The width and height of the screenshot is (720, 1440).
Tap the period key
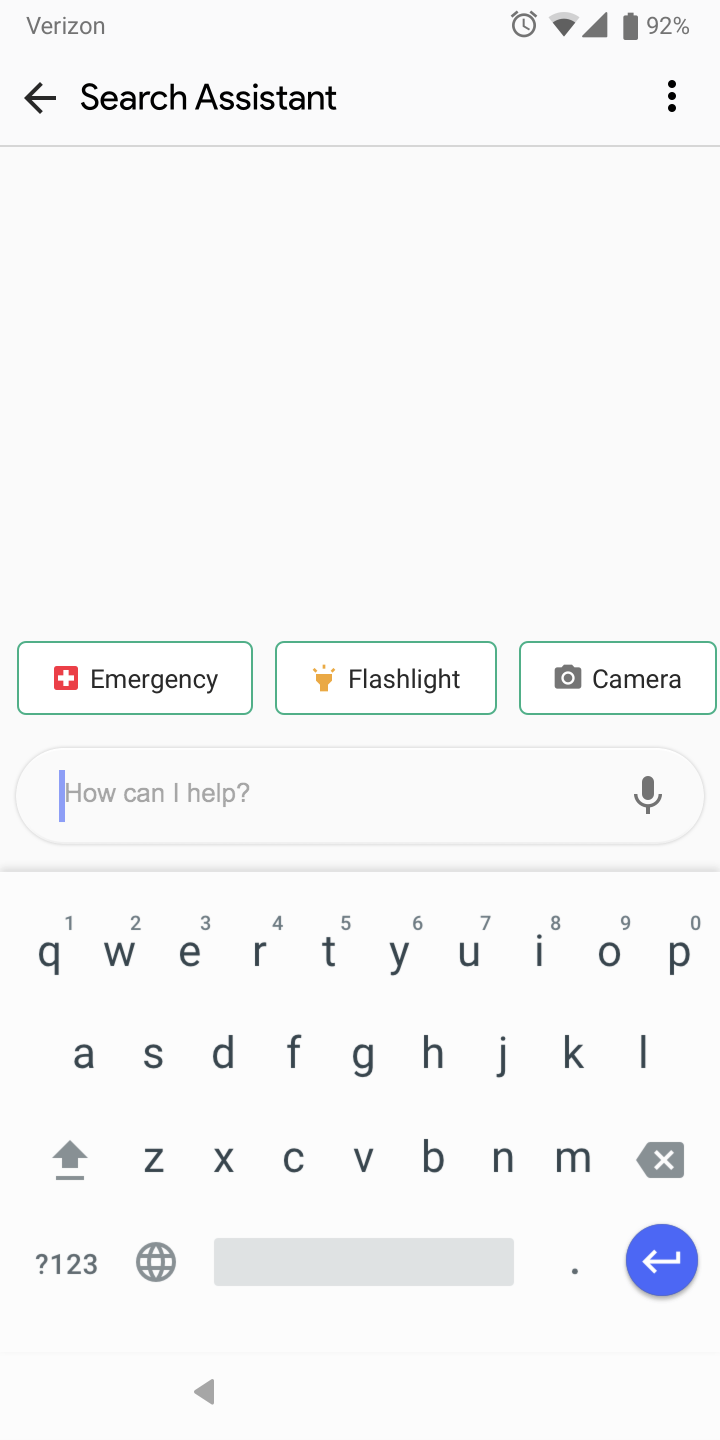point(575,1262)
